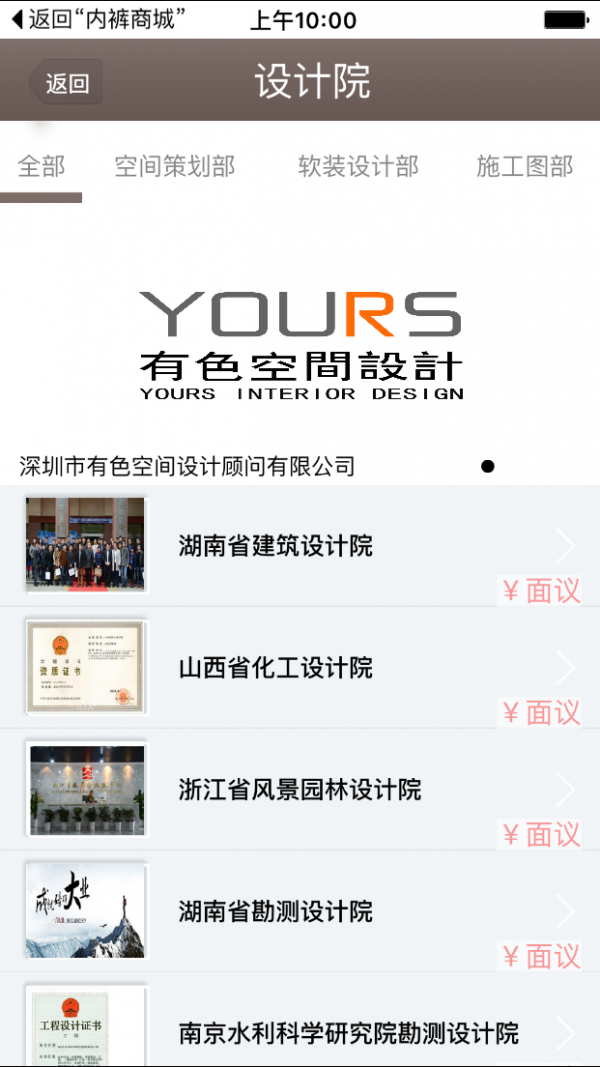Open 南京水利科学研究院勘测设计院 row

coord(300,1030)
